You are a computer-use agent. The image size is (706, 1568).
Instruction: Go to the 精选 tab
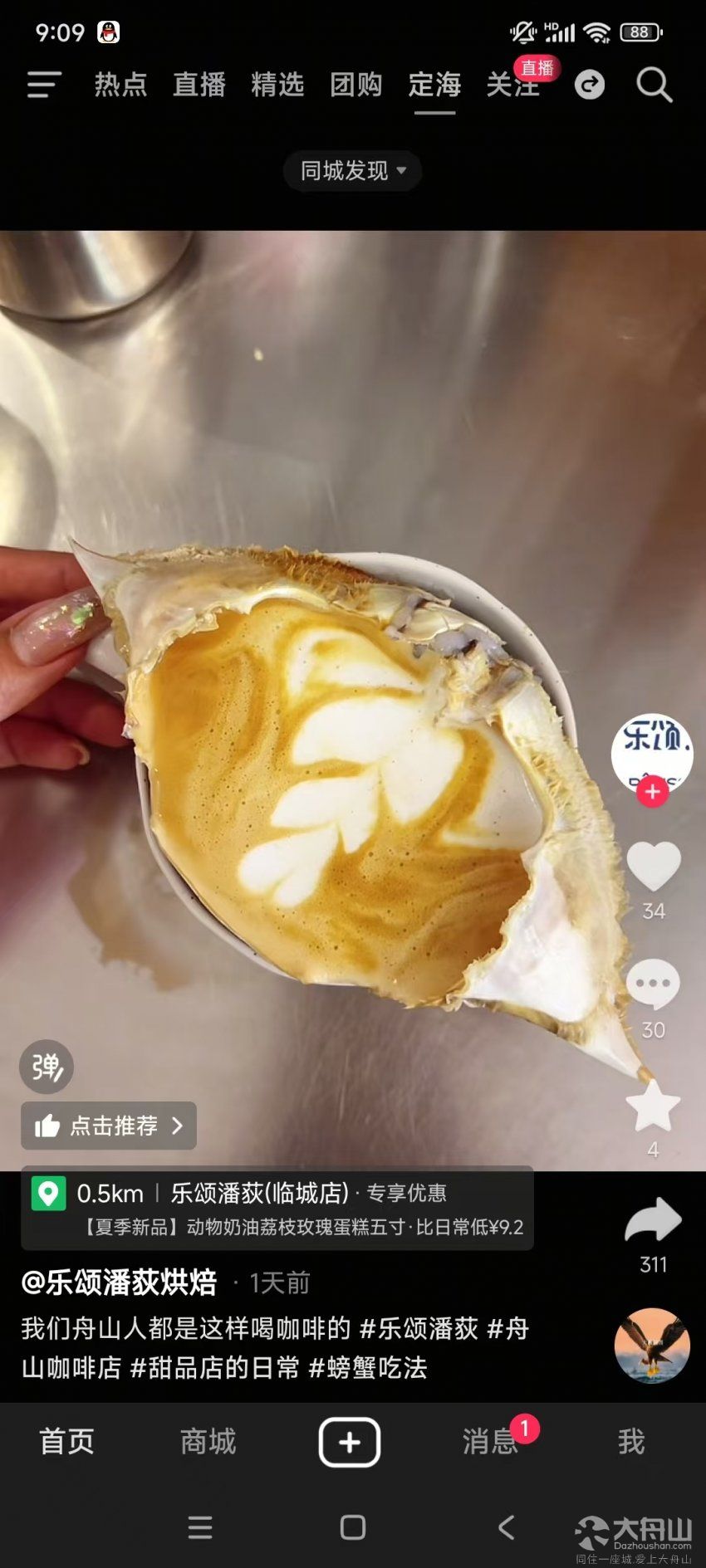pos(277,85)
